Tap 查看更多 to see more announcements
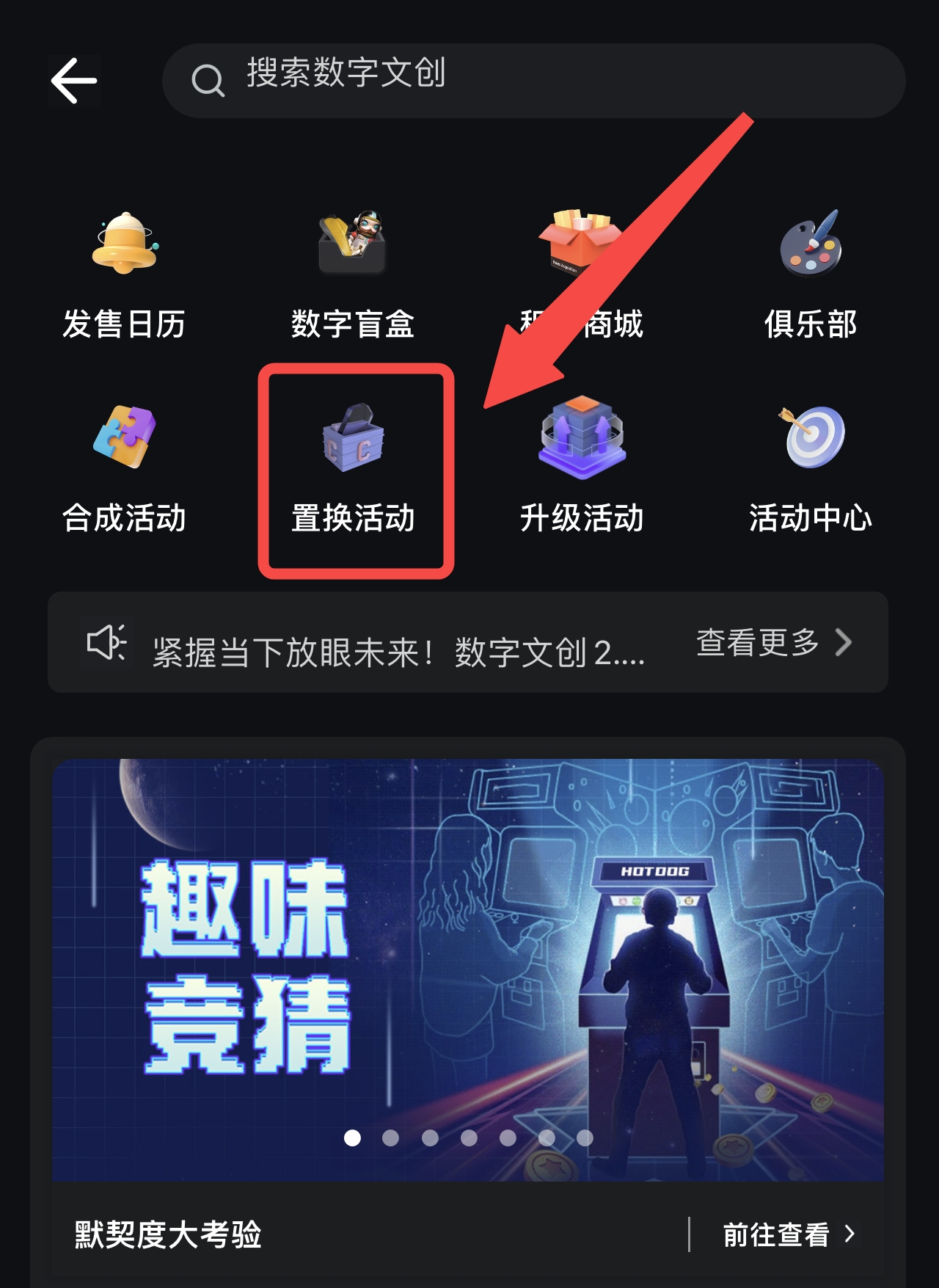Viewport: 939px width, 1288px height. tap(772, 643)
